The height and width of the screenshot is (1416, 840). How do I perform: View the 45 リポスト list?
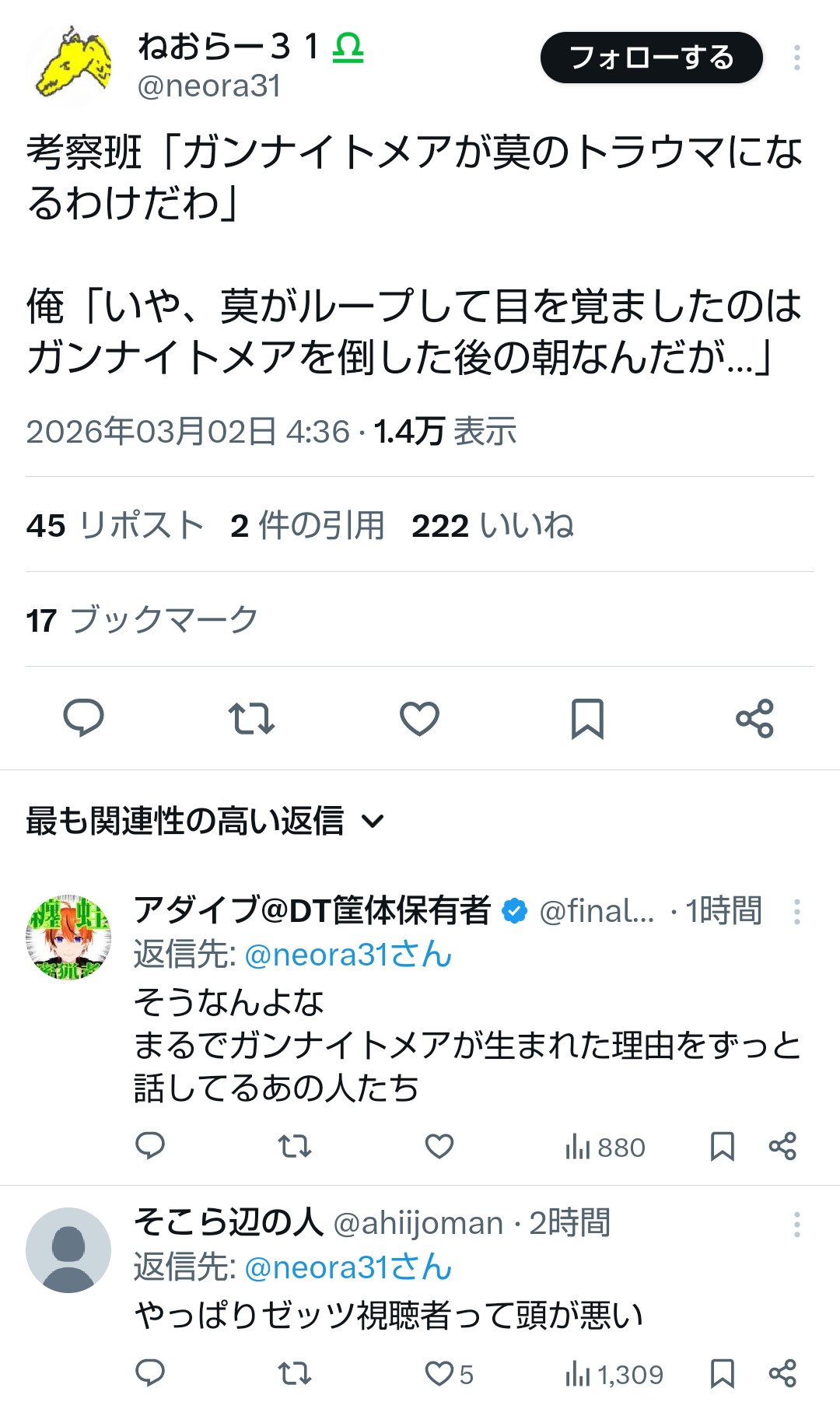click(x=115, y=525)
